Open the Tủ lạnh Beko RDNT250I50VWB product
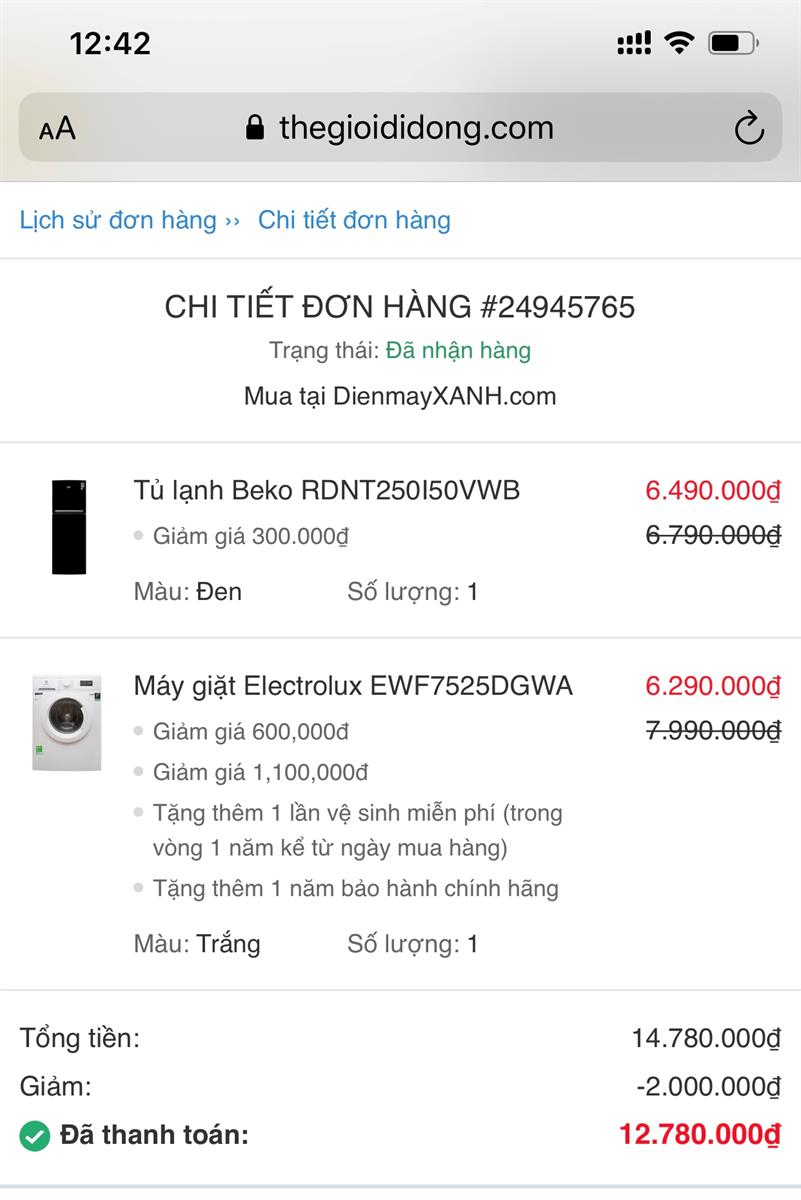 pyautogui.click(x=327, y=490)
